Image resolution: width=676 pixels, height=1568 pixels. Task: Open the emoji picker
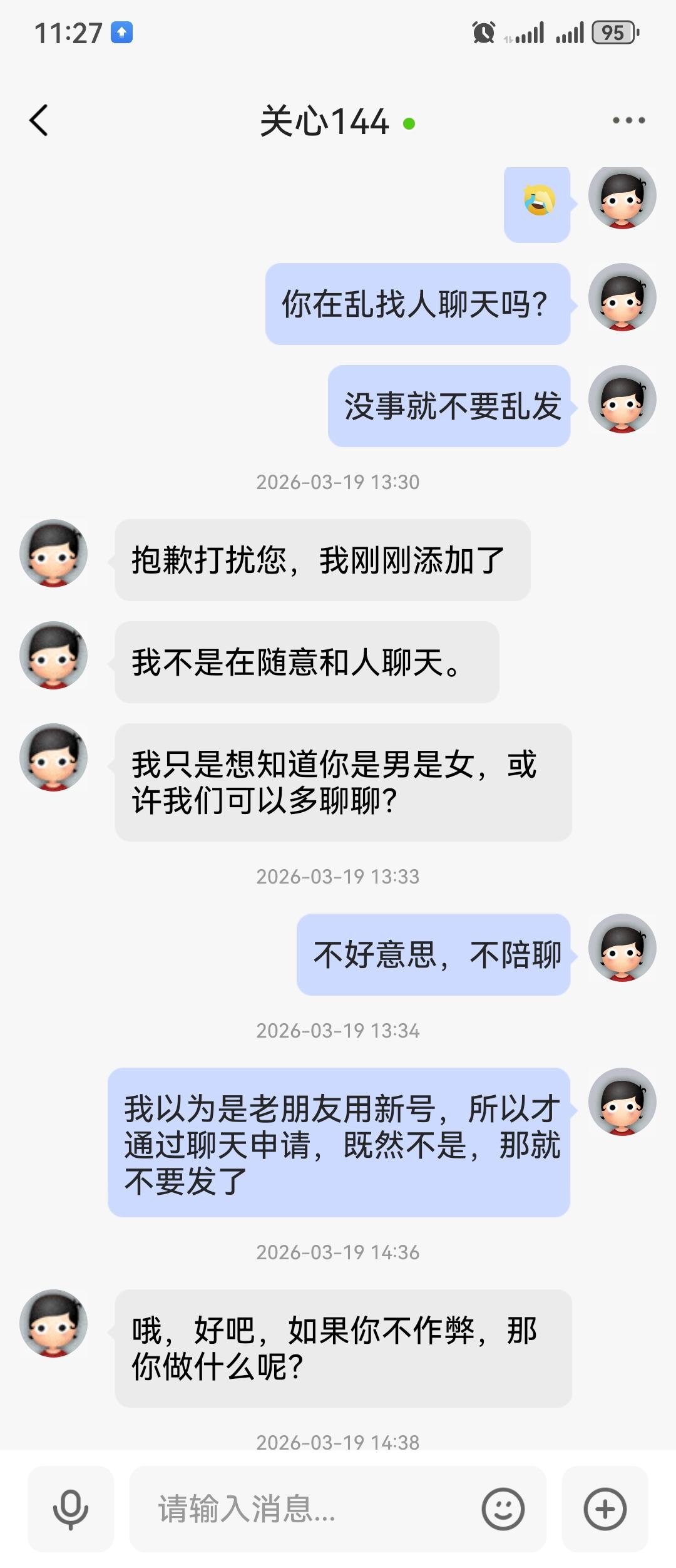pyautogui.click(x=503, y=1509)
